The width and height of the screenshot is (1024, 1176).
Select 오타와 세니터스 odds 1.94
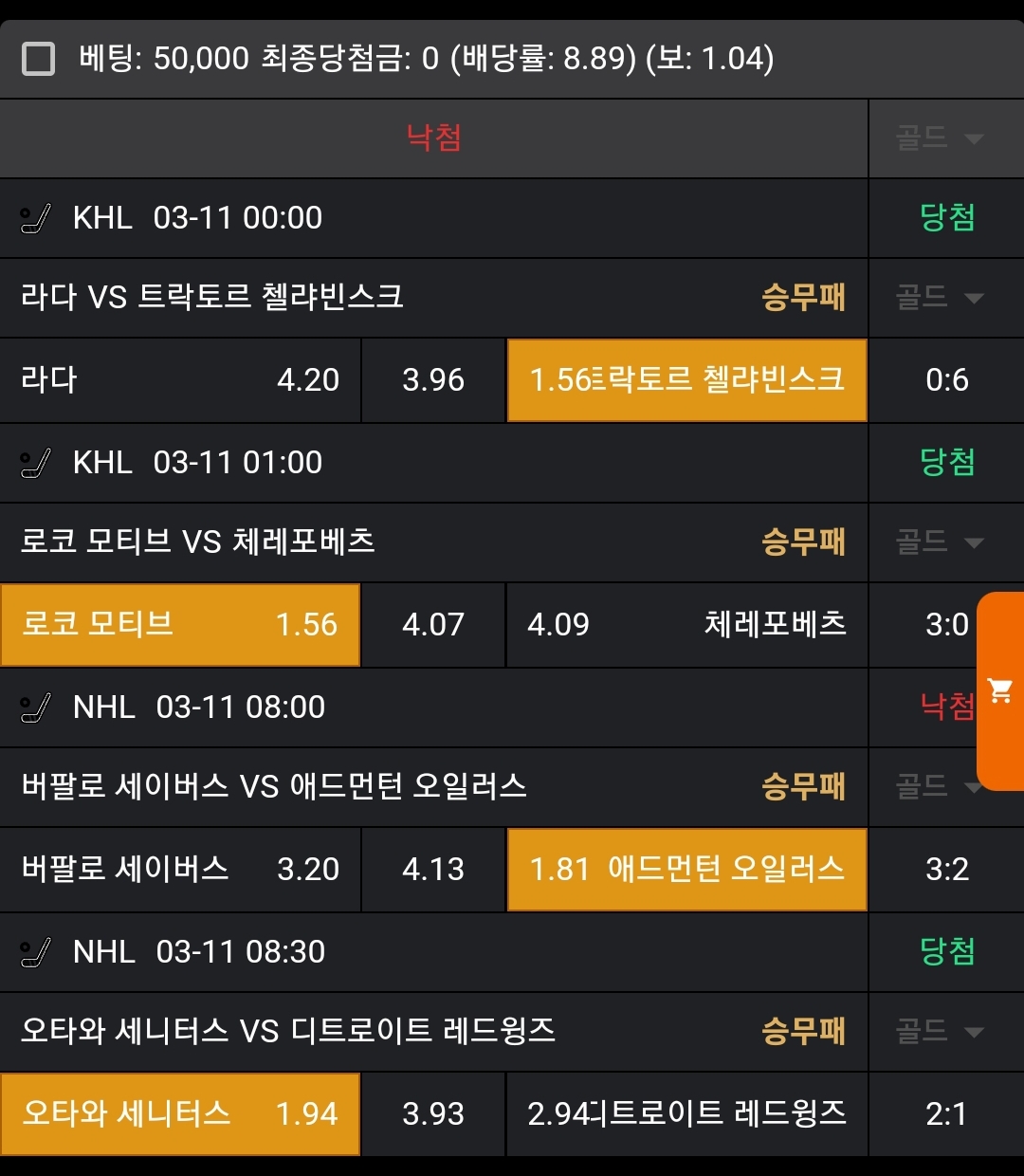180,1113
